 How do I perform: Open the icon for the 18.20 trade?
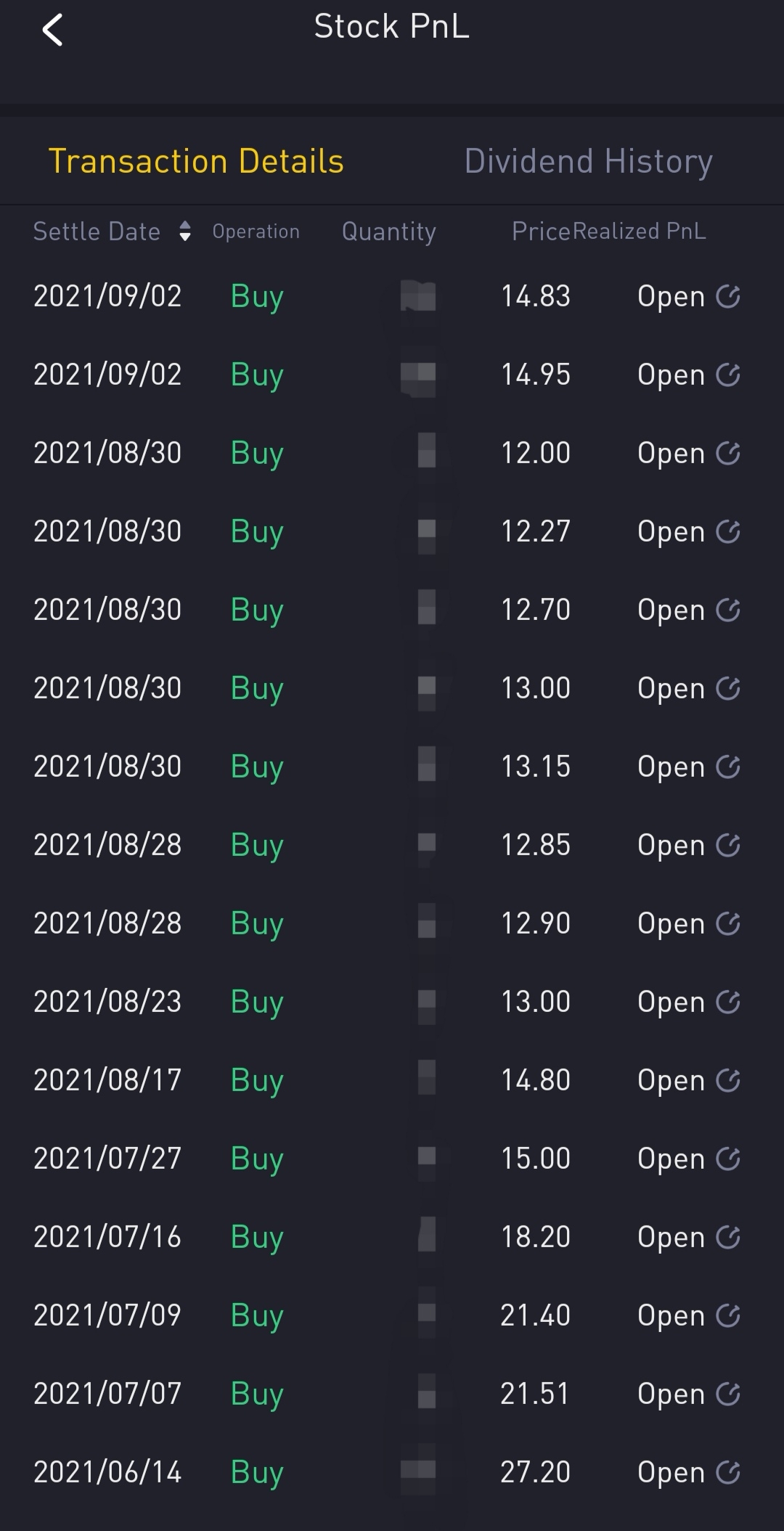pos(728,1237)
